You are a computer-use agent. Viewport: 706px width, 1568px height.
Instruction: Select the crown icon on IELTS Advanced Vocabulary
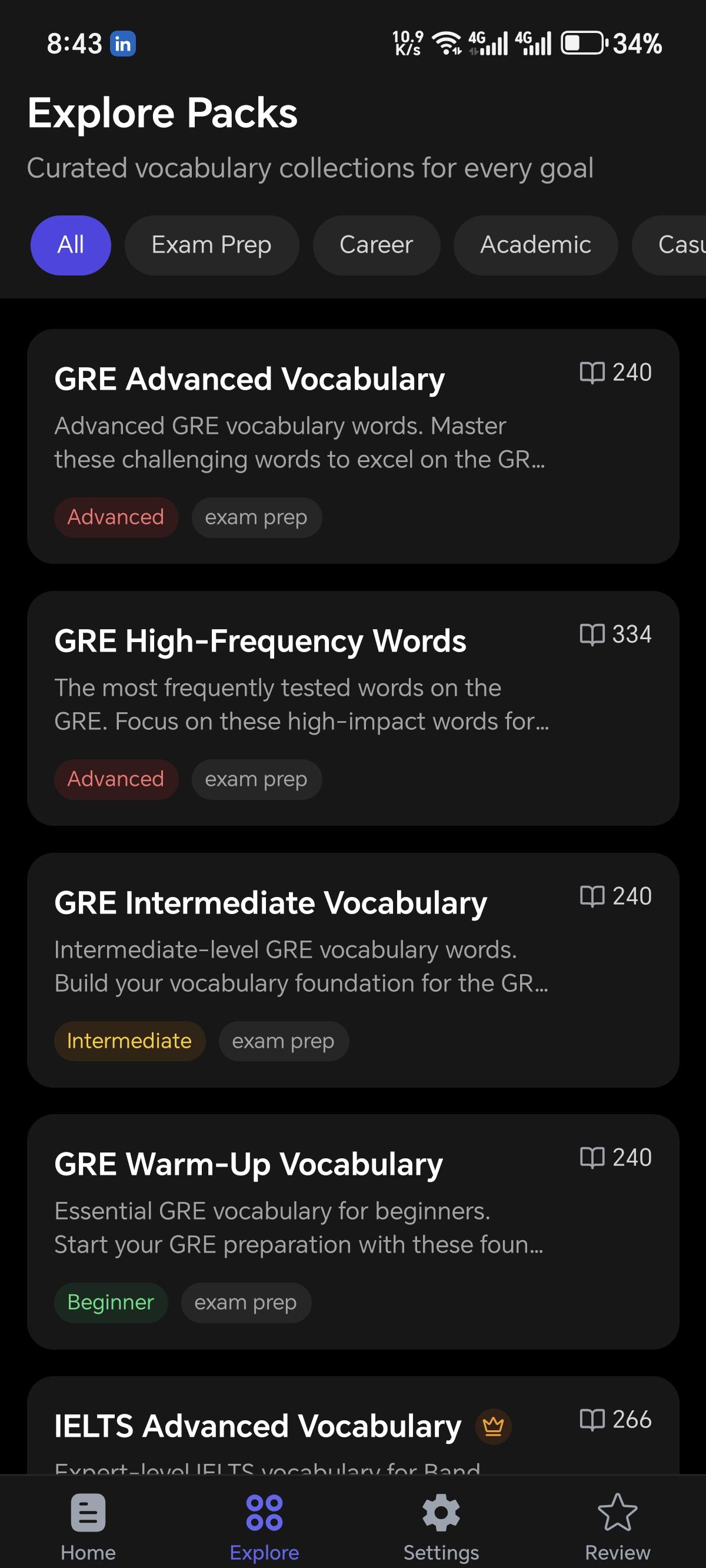(x=492, y=1426)
